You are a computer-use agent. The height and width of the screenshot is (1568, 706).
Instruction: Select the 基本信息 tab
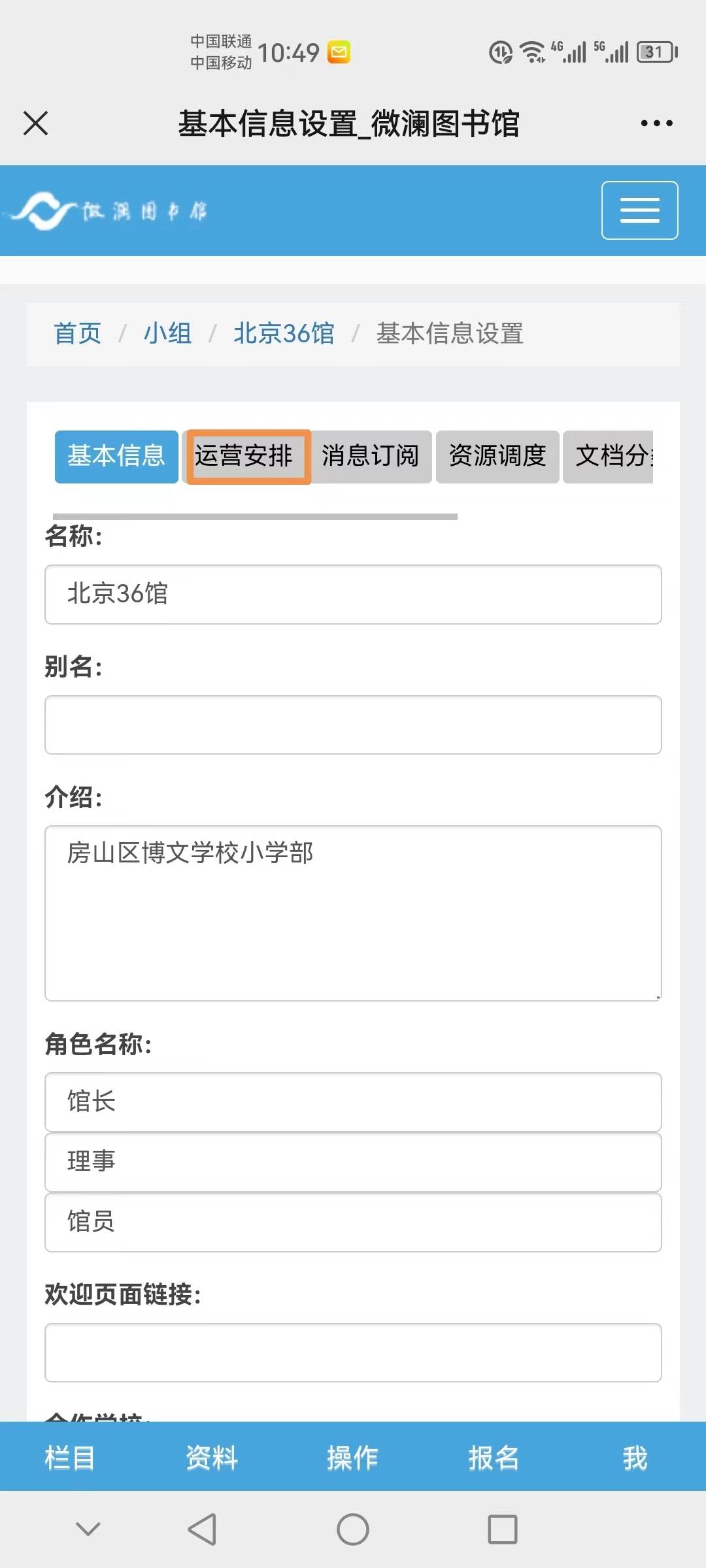click(116, 456)
